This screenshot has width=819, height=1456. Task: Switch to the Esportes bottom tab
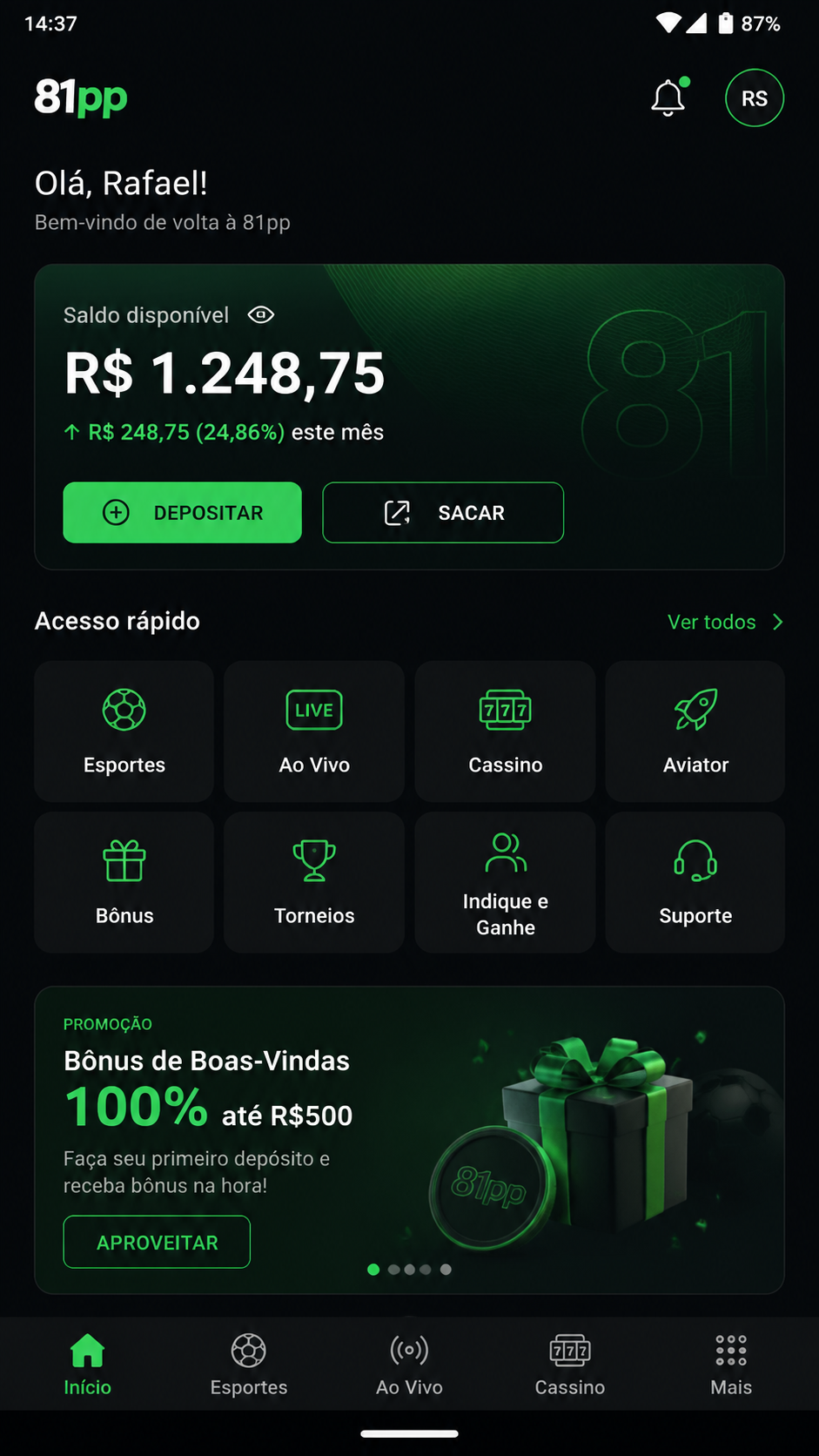[x=249, y=1365]
